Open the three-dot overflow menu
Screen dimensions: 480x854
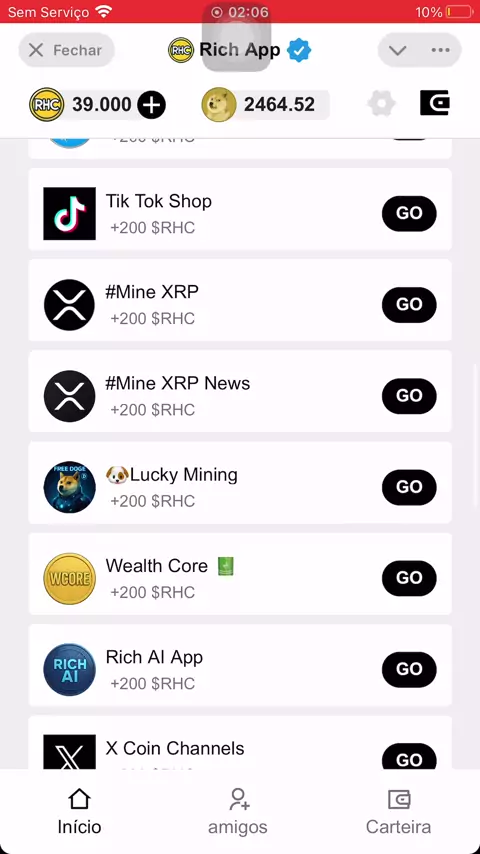pyautogui.click(x=440, y=50)
